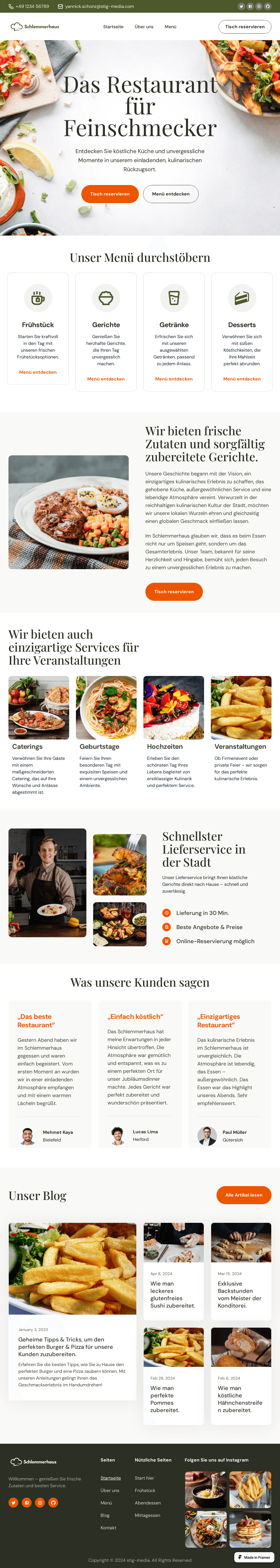
Task: Open the Abendessen footer link
Action: coord(148,1502)
